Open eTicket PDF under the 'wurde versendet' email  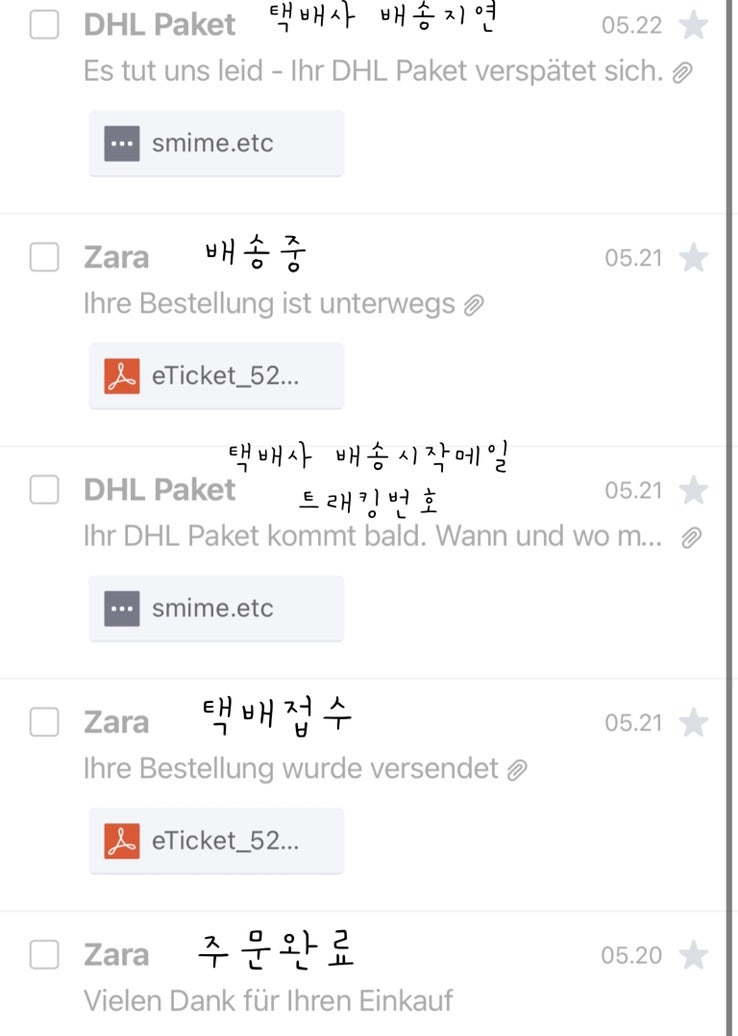tap(216, 841)
